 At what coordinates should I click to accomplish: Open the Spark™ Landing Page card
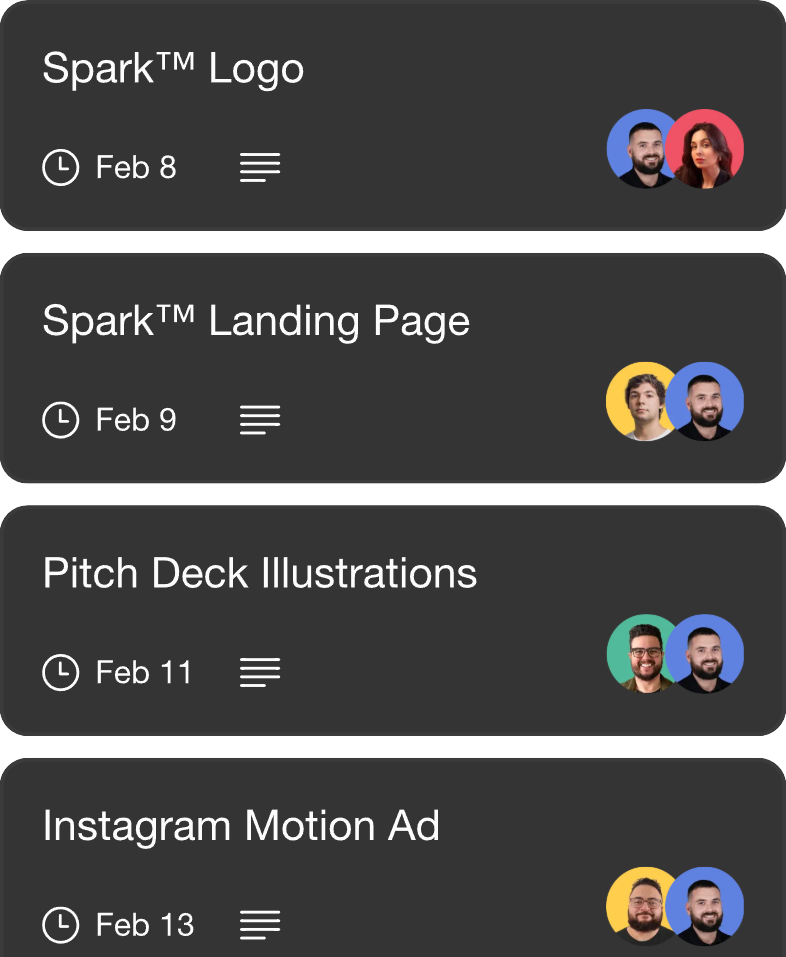coord(256,322)
